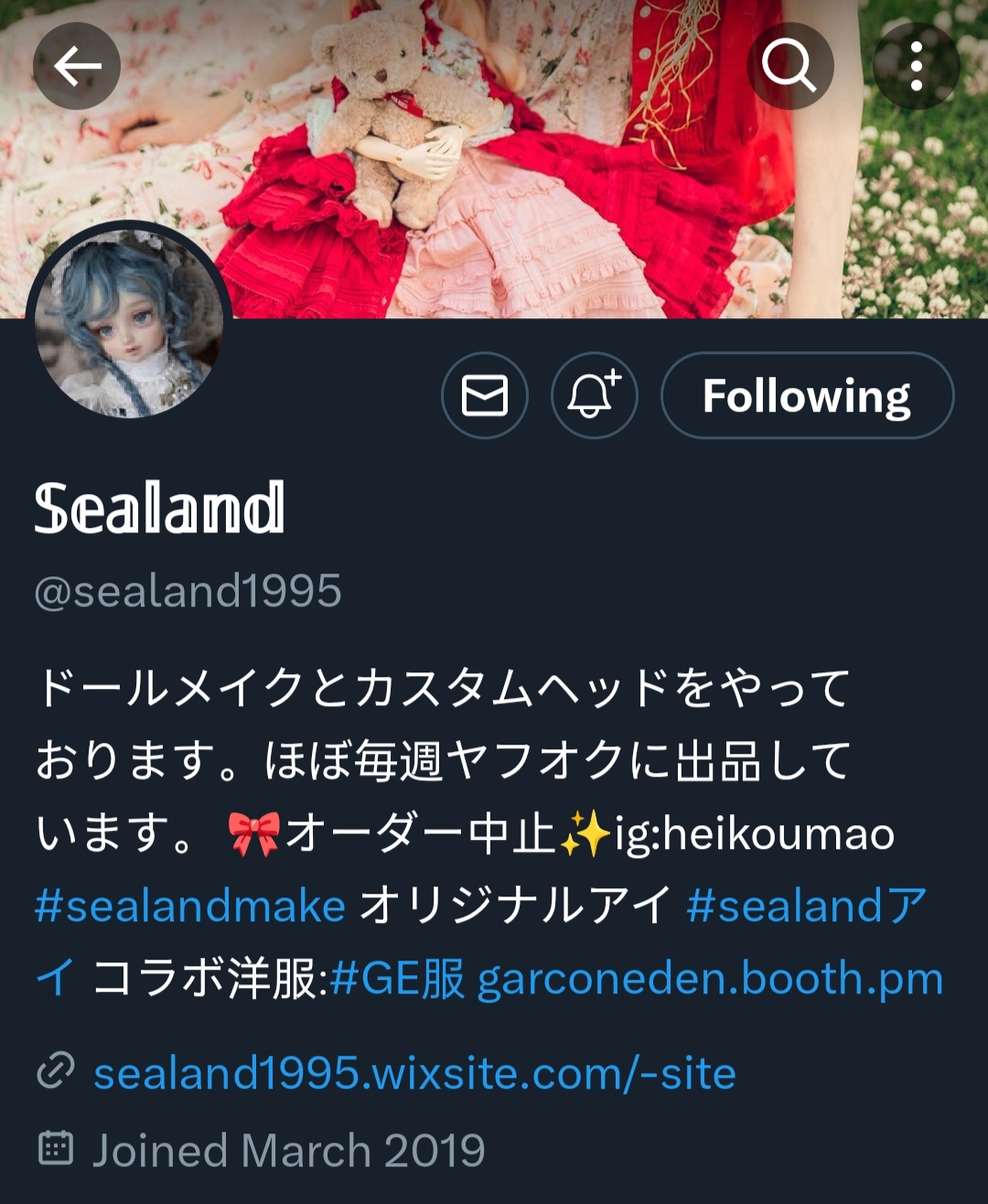Search this profile's posts
988x1204 pixels.
pos(789,66)
